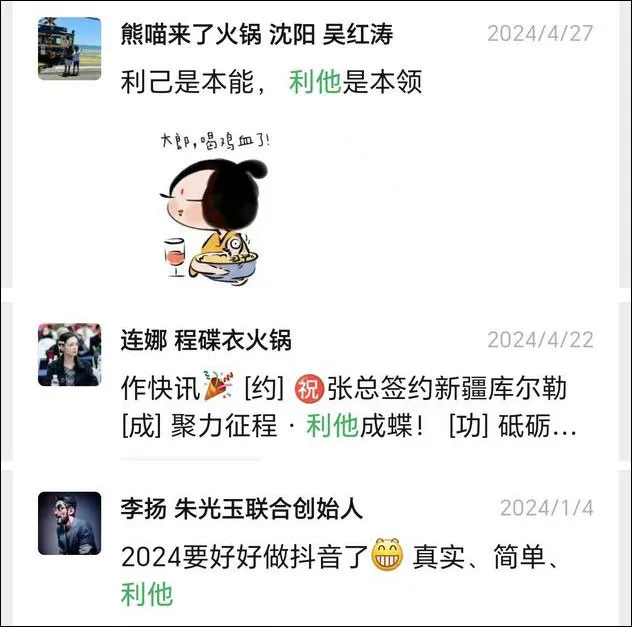Viewport: 632px width, 627px height.
Task: Open 李扬's post about 2024做抖音
Action: point(340,555)
